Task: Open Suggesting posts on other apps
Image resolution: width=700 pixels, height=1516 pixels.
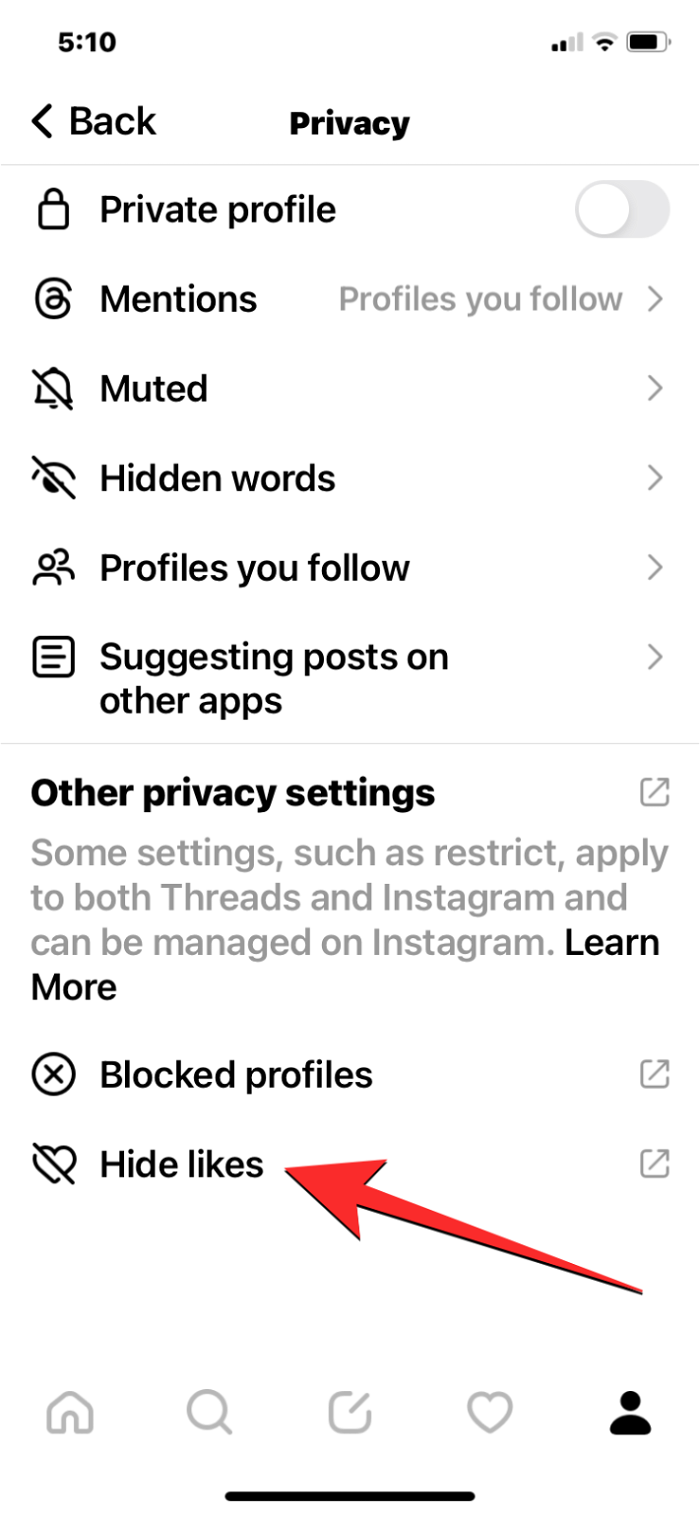Action: (348, 679)
